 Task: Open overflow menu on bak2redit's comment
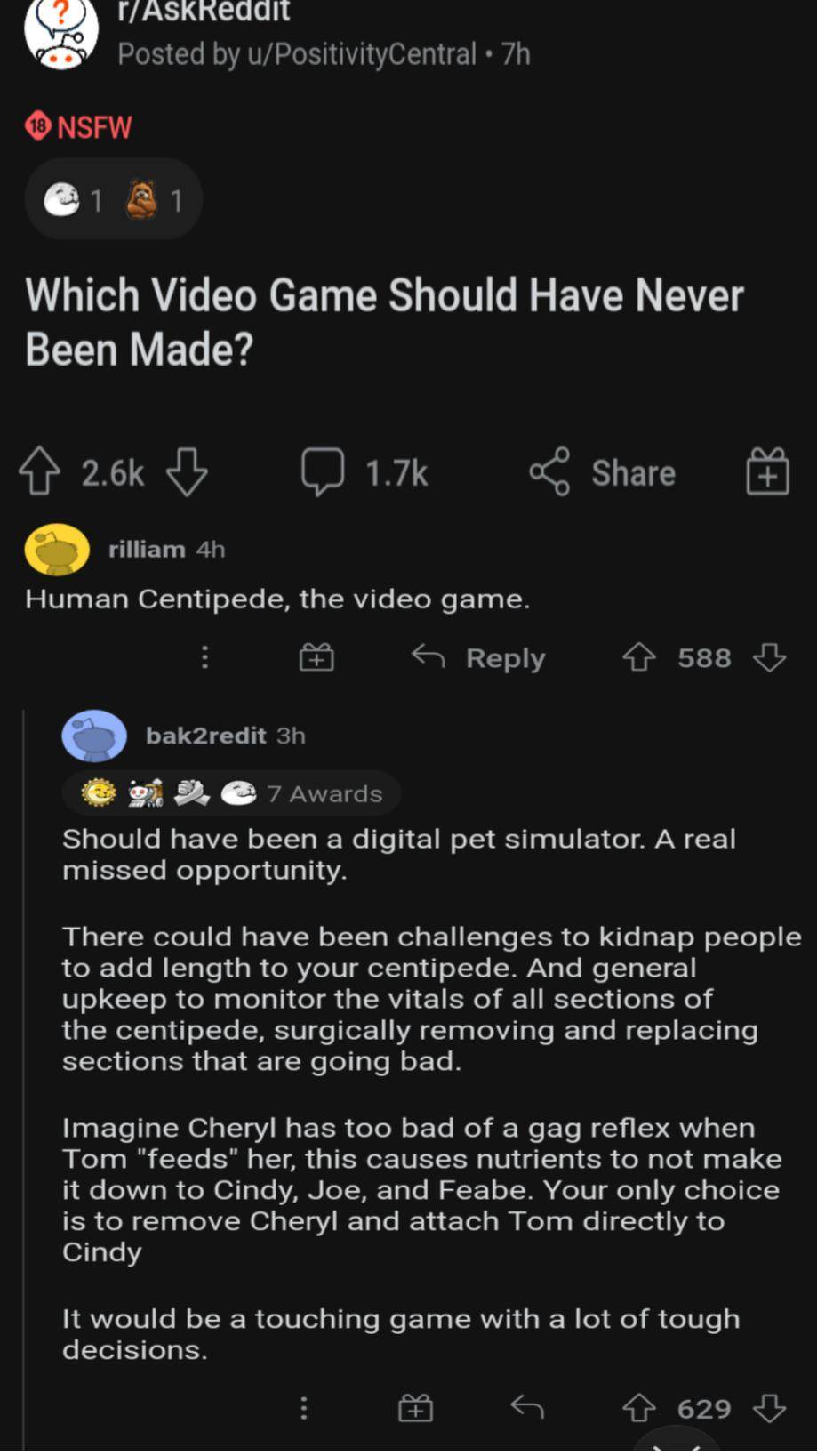click(303, 1407)
